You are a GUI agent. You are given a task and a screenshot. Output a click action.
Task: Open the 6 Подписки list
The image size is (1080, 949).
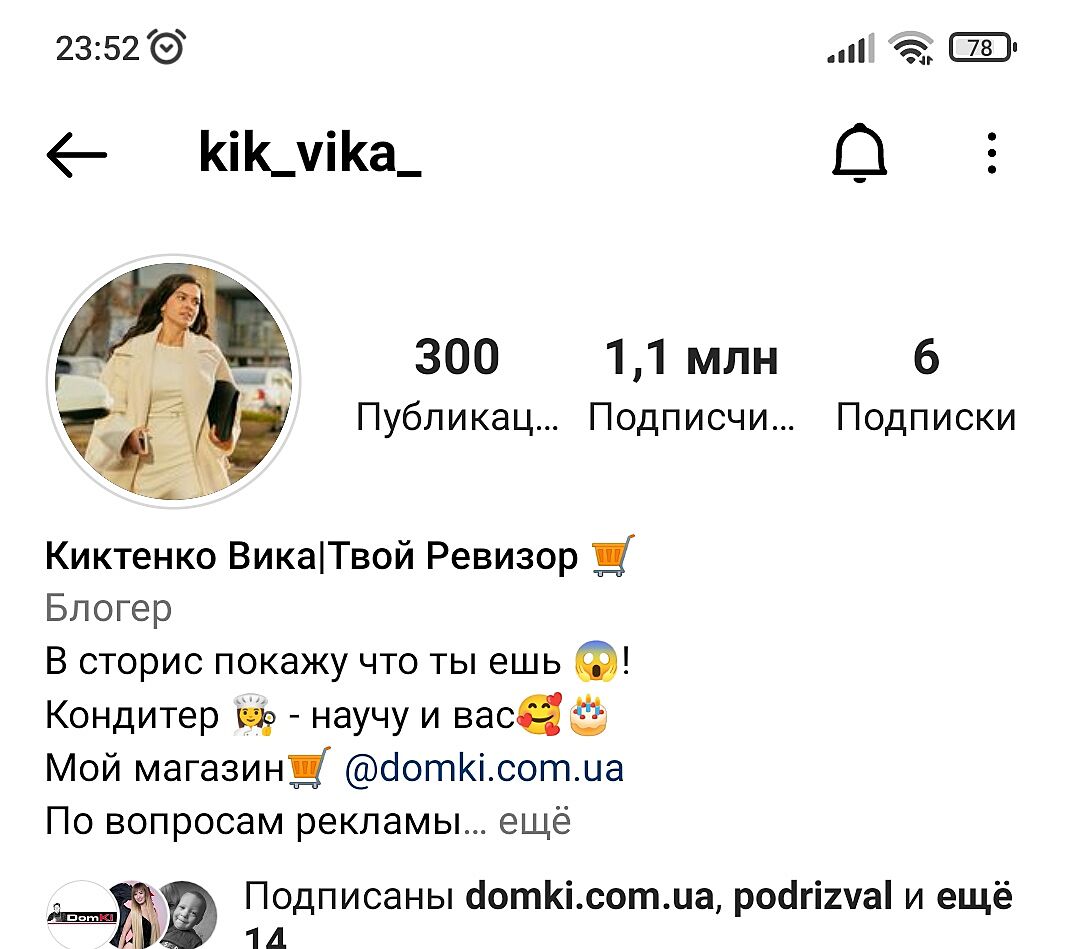point(926,385)
